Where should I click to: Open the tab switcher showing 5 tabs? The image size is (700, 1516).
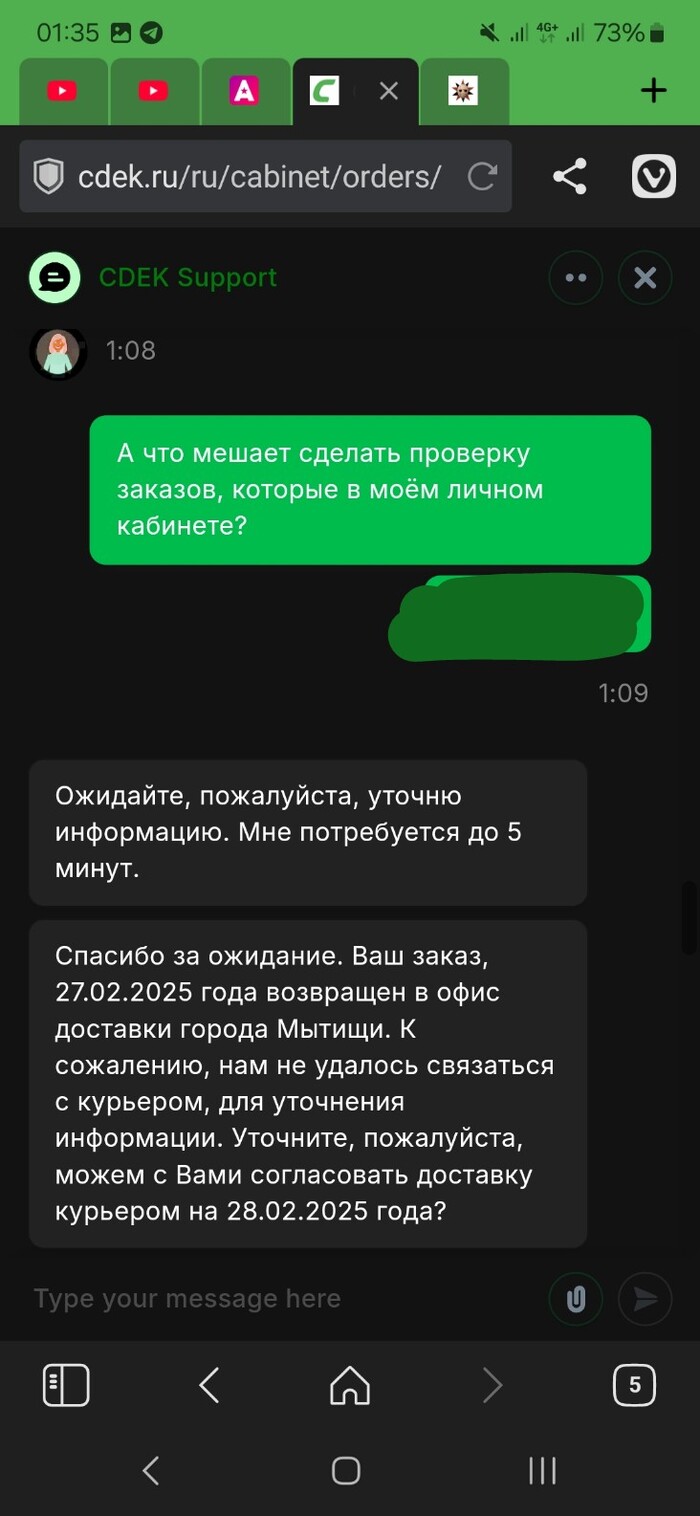click(634, 1385)
